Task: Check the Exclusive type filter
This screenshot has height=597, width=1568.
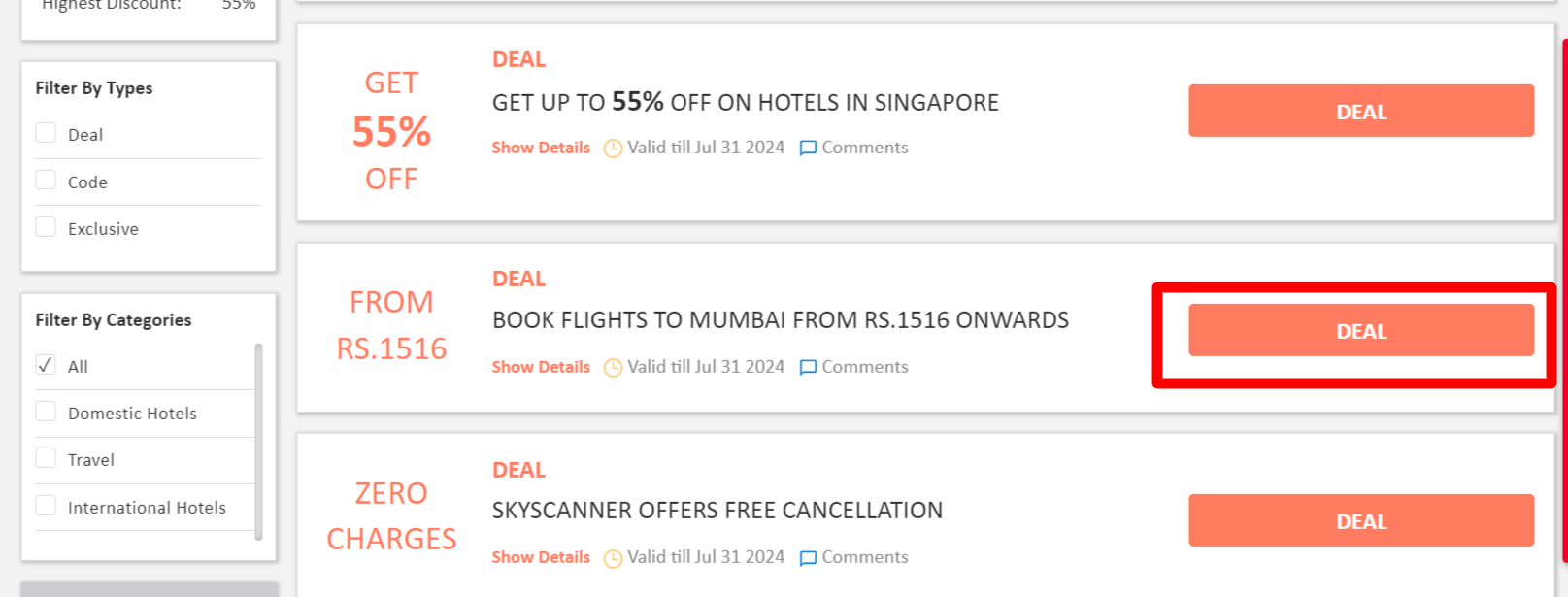Action: [x=46, y=227]
